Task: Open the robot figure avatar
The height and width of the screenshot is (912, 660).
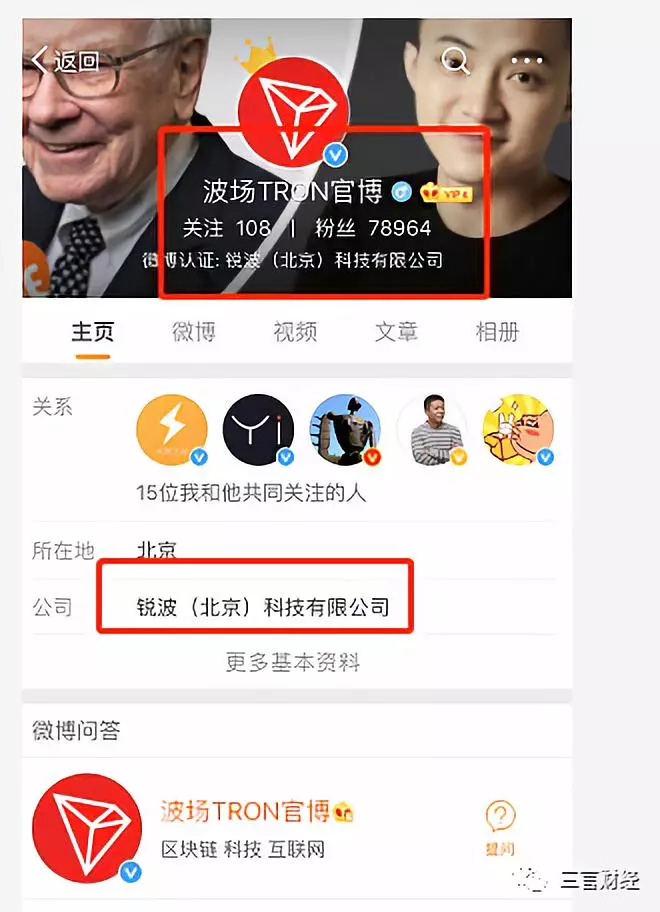Action: click(x=345, y=430)
